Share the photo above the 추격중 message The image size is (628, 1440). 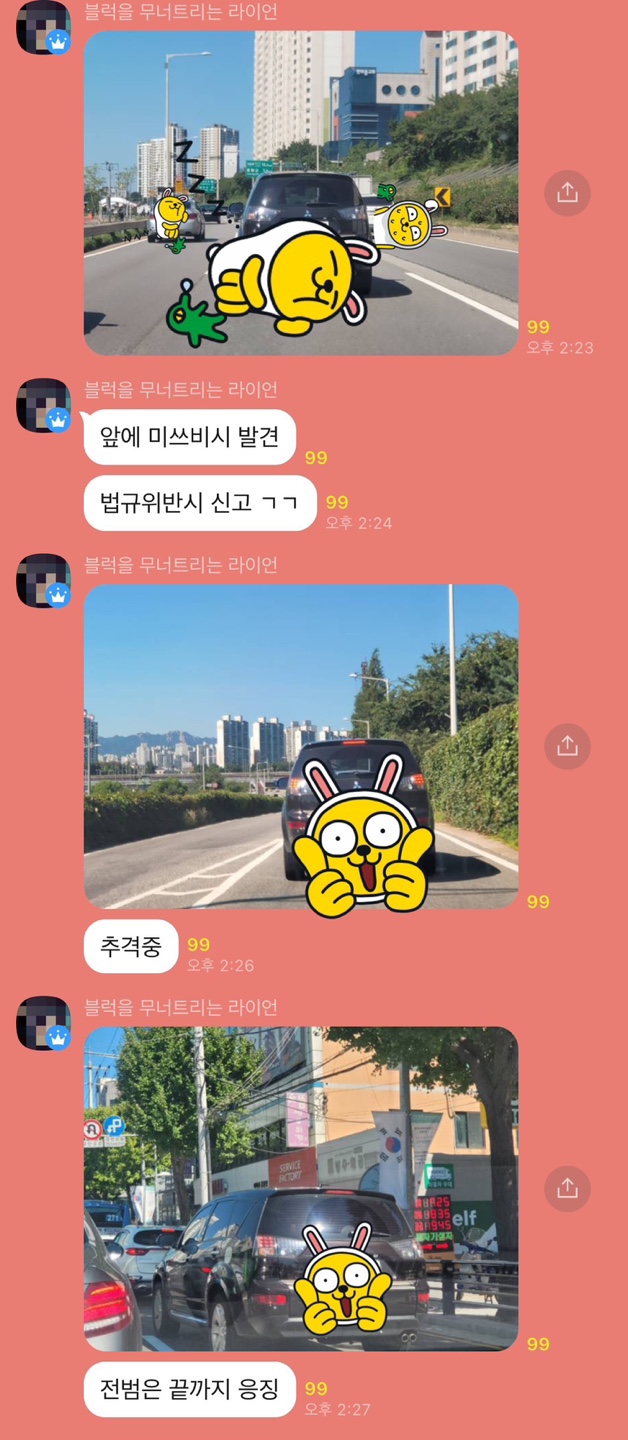(x=567, y=746)
